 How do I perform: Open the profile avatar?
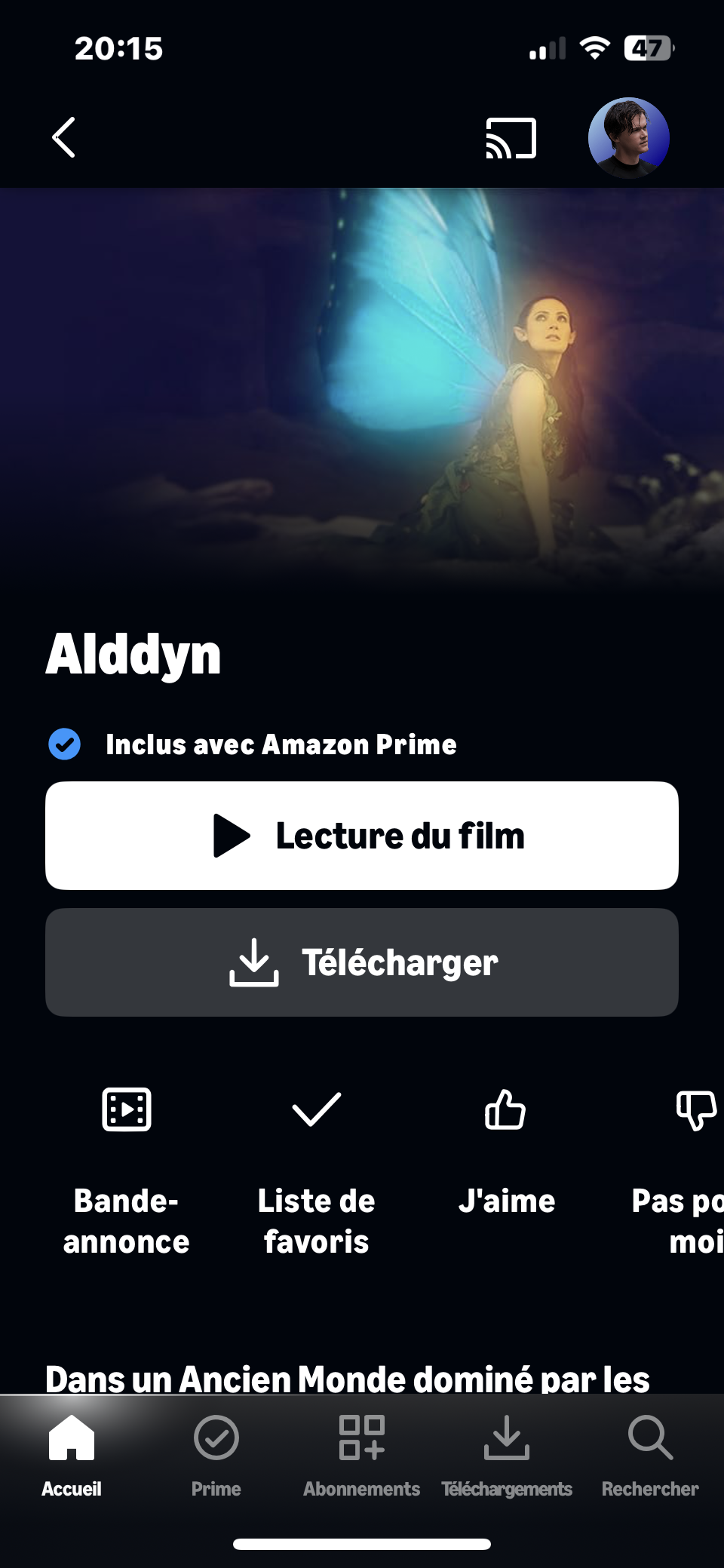click(628, 138)
